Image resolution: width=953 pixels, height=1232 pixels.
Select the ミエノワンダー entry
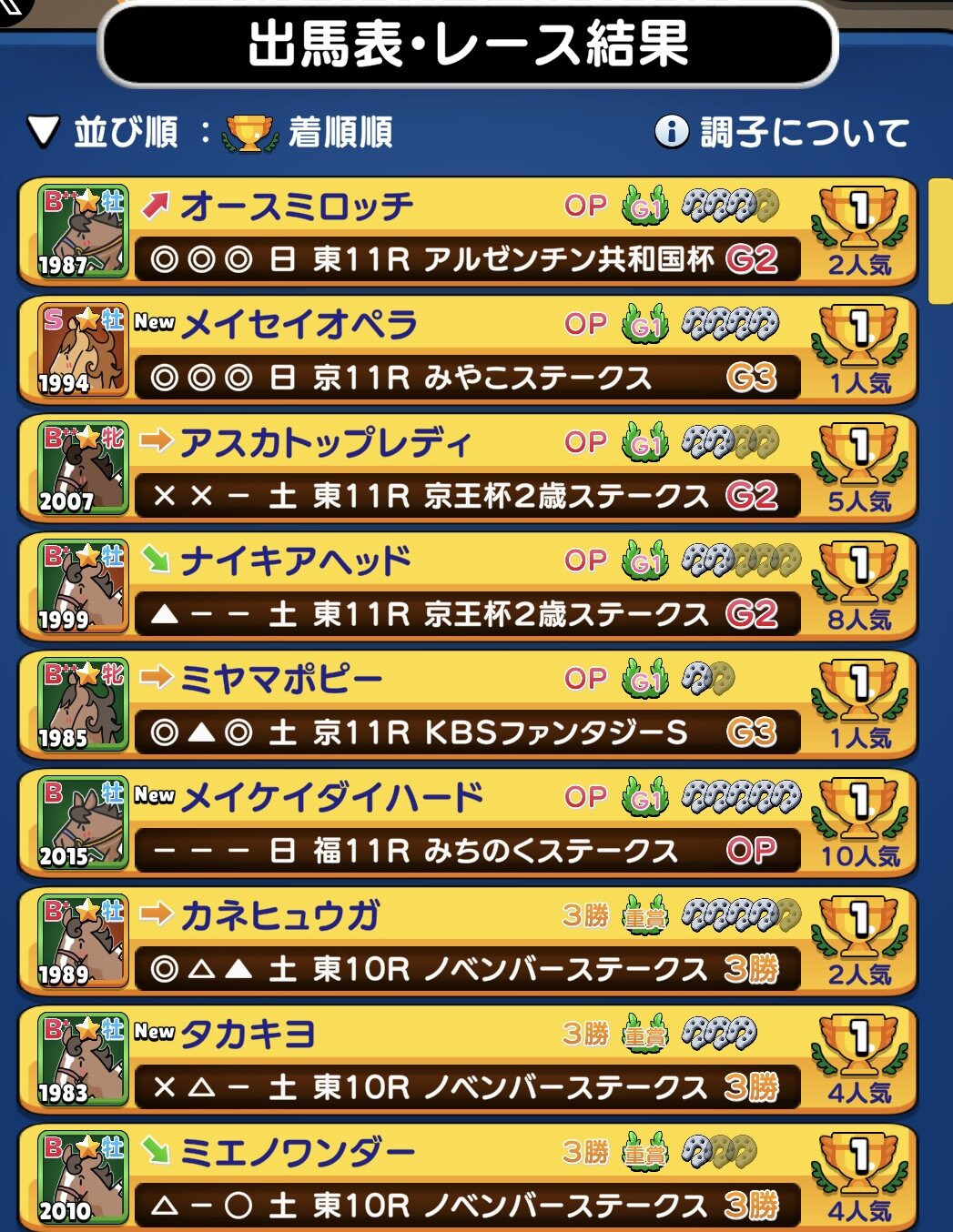[x=466, y=1178]
